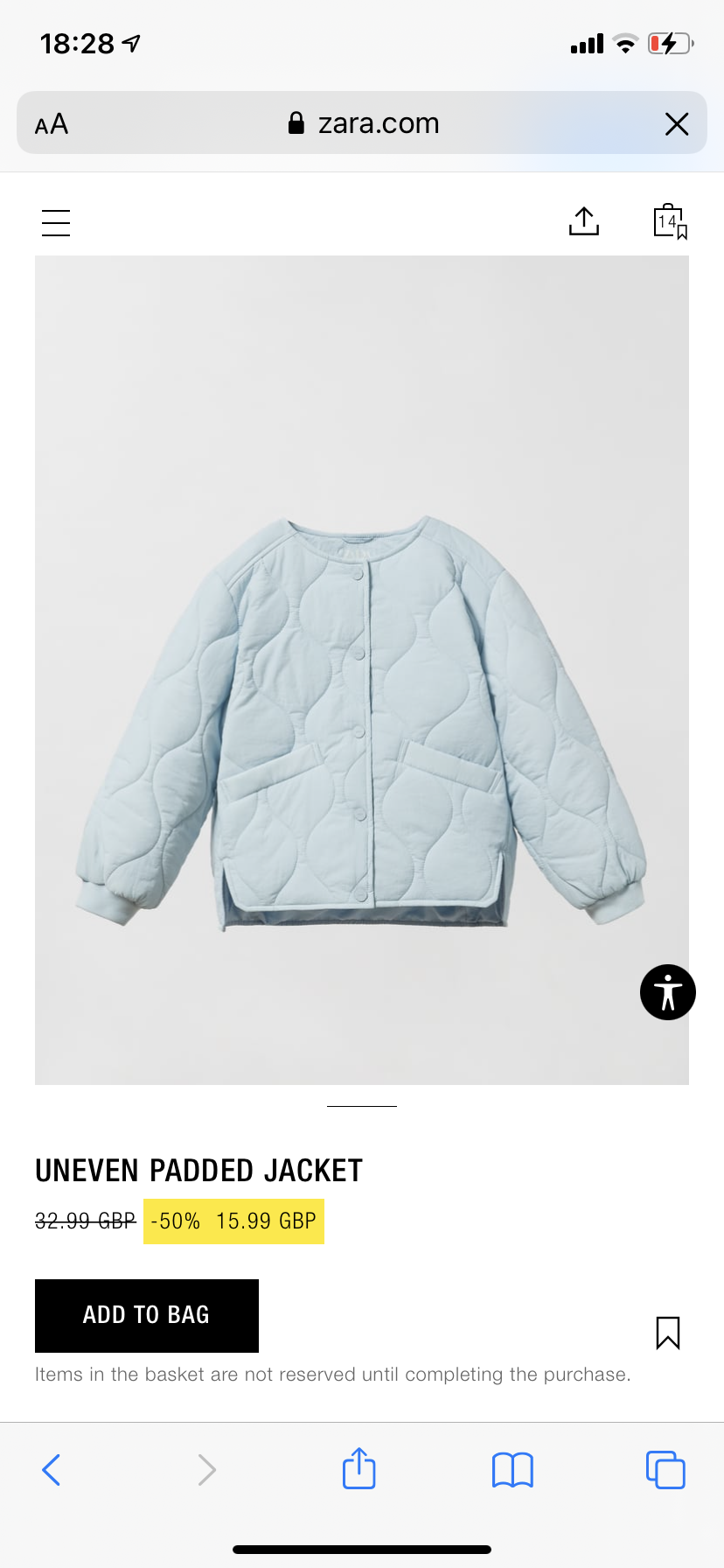
Task: View the jacket product photo
Action: pyautogui.click(x=362, y=670)
